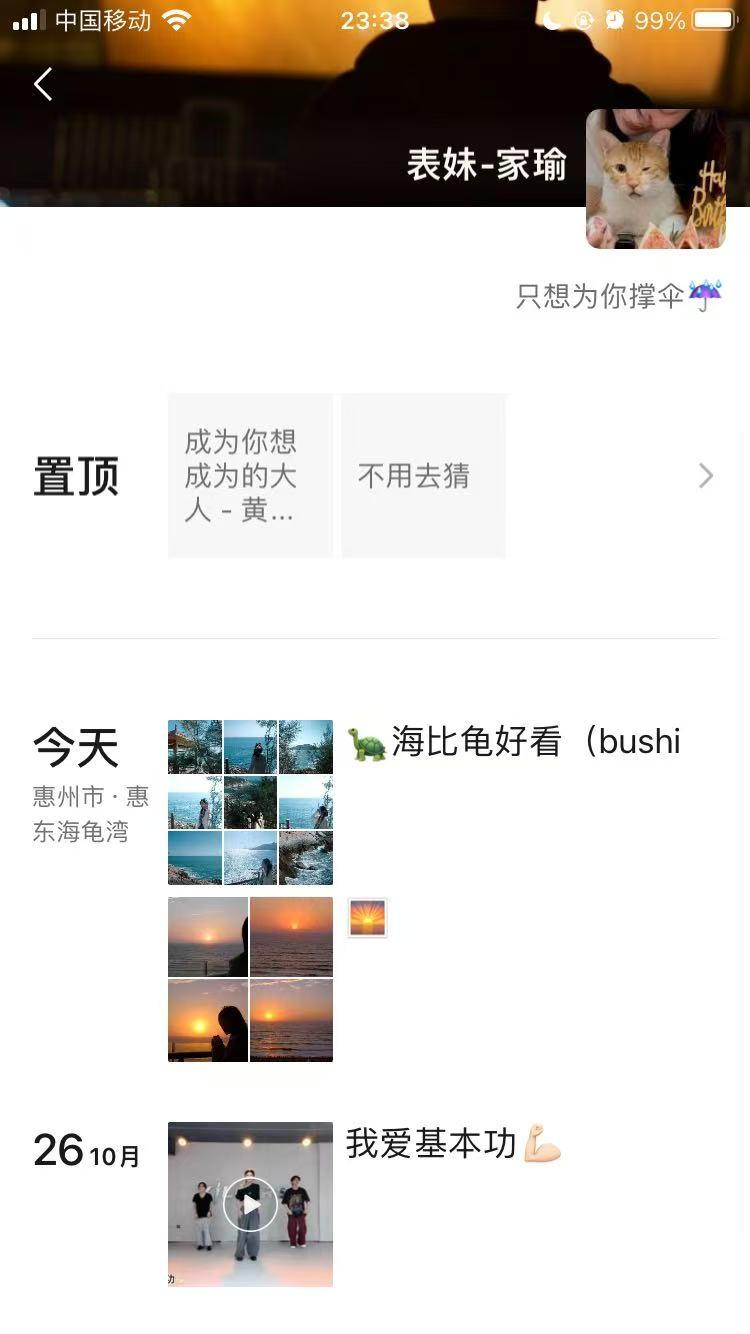
Task: Open the four-photo sunset post
Action: click(x=250, y=979)
